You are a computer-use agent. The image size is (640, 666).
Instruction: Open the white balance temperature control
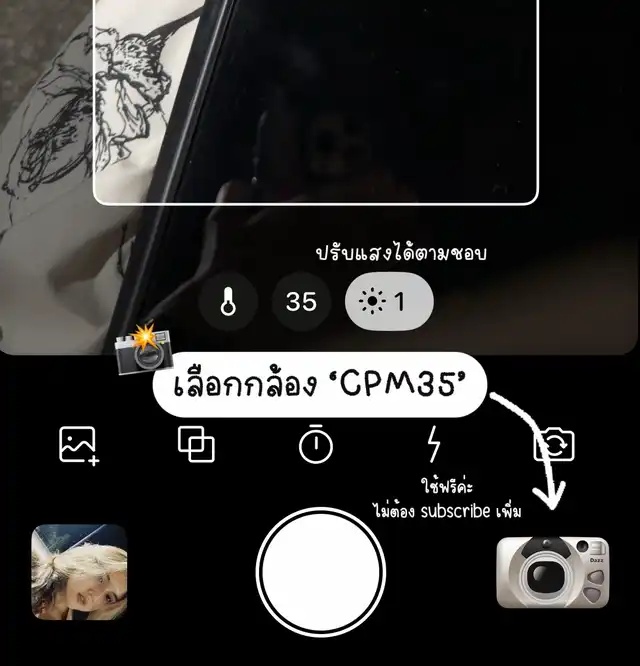point(228,301)
